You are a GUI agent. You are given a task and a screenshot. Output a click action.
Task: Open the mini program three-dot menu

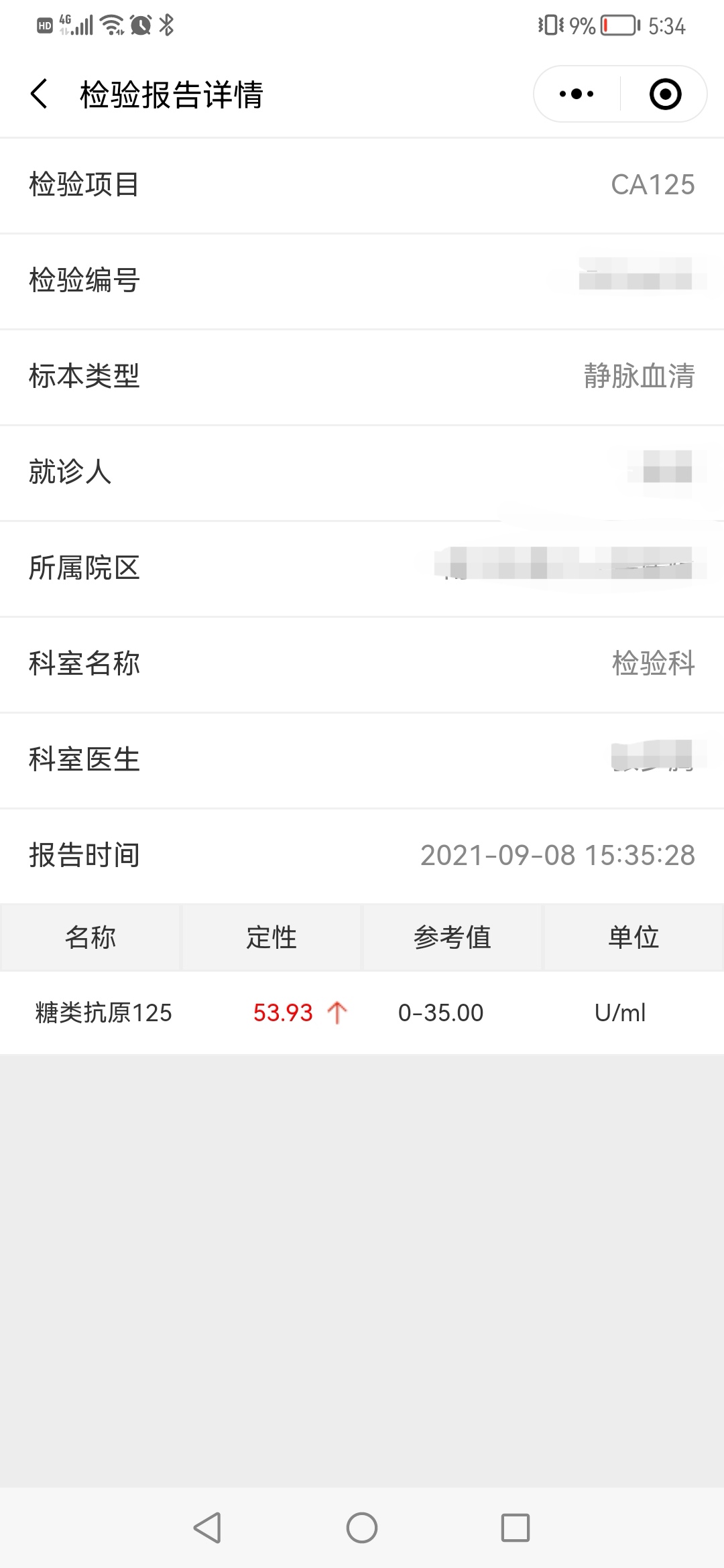tap(577, 94)
